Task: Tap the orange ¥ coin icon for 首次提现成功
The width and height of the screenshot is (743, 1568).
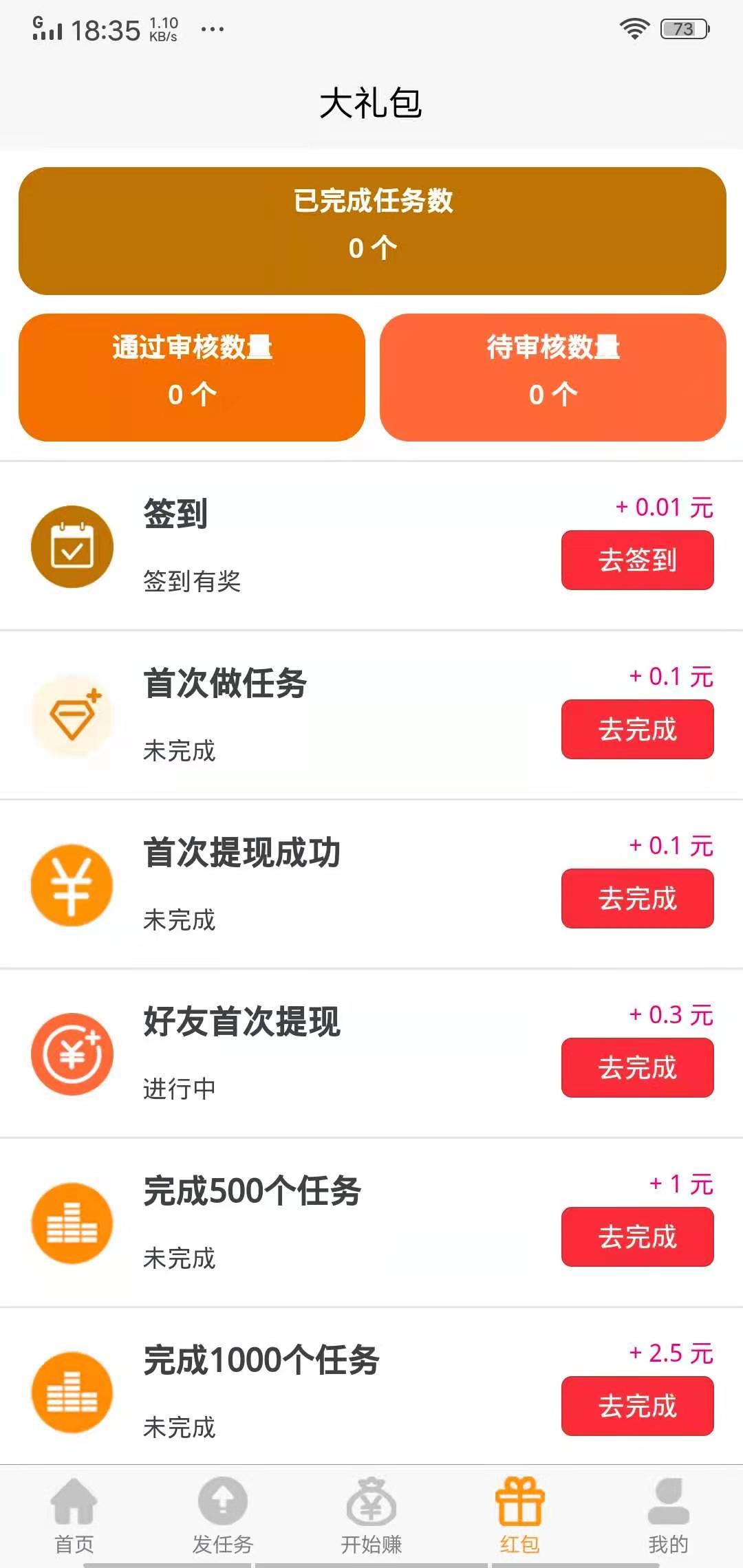Action: coord(72,885)
